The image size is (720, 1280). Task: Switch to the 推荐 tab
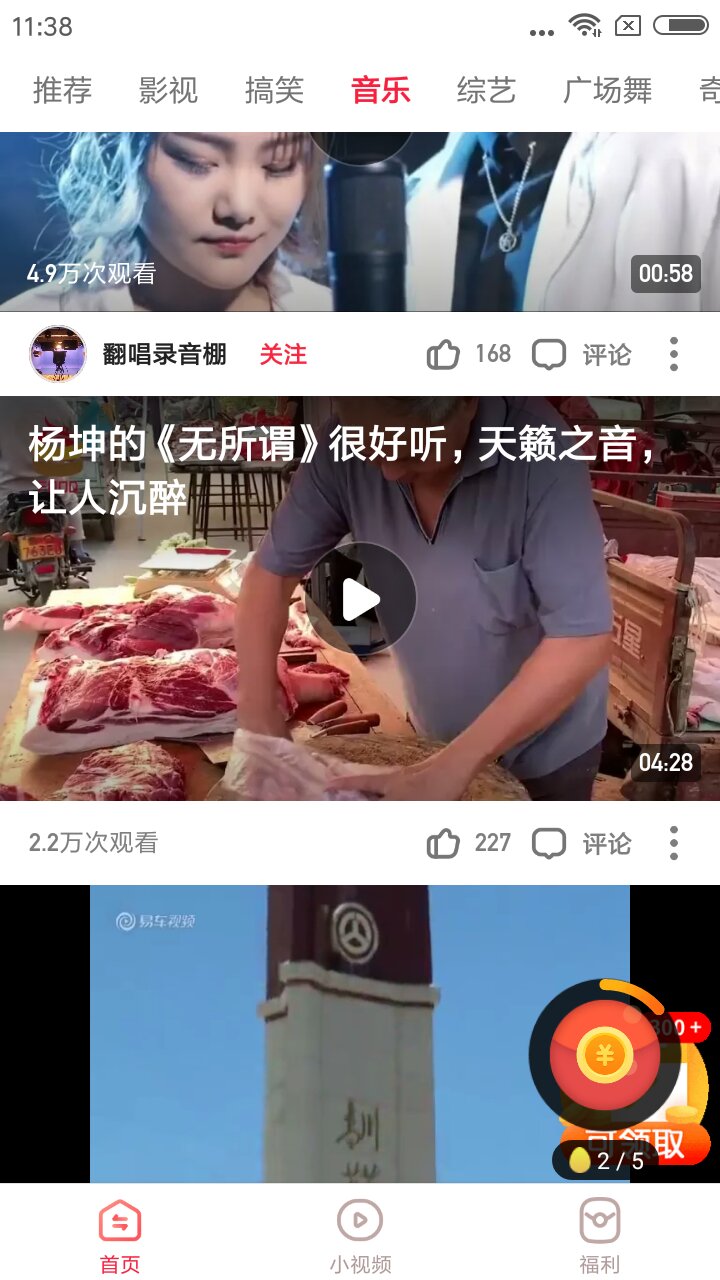pyautogui.click(x=62, y=91)
